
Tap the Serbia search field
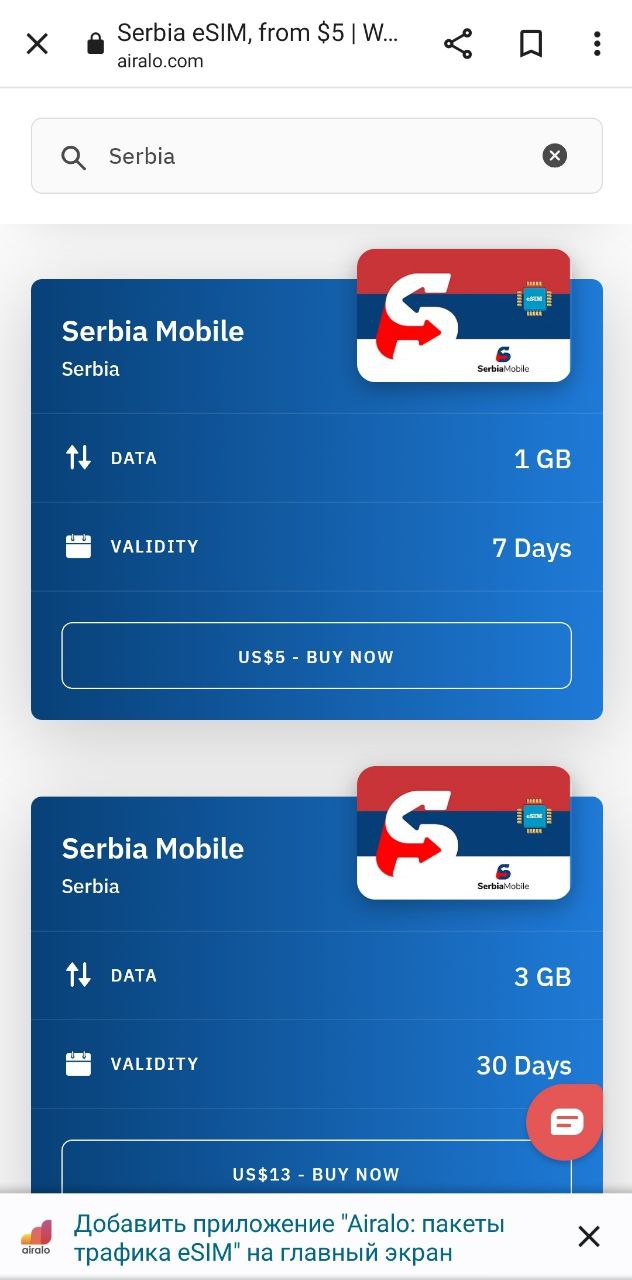(x=300, y=156)
